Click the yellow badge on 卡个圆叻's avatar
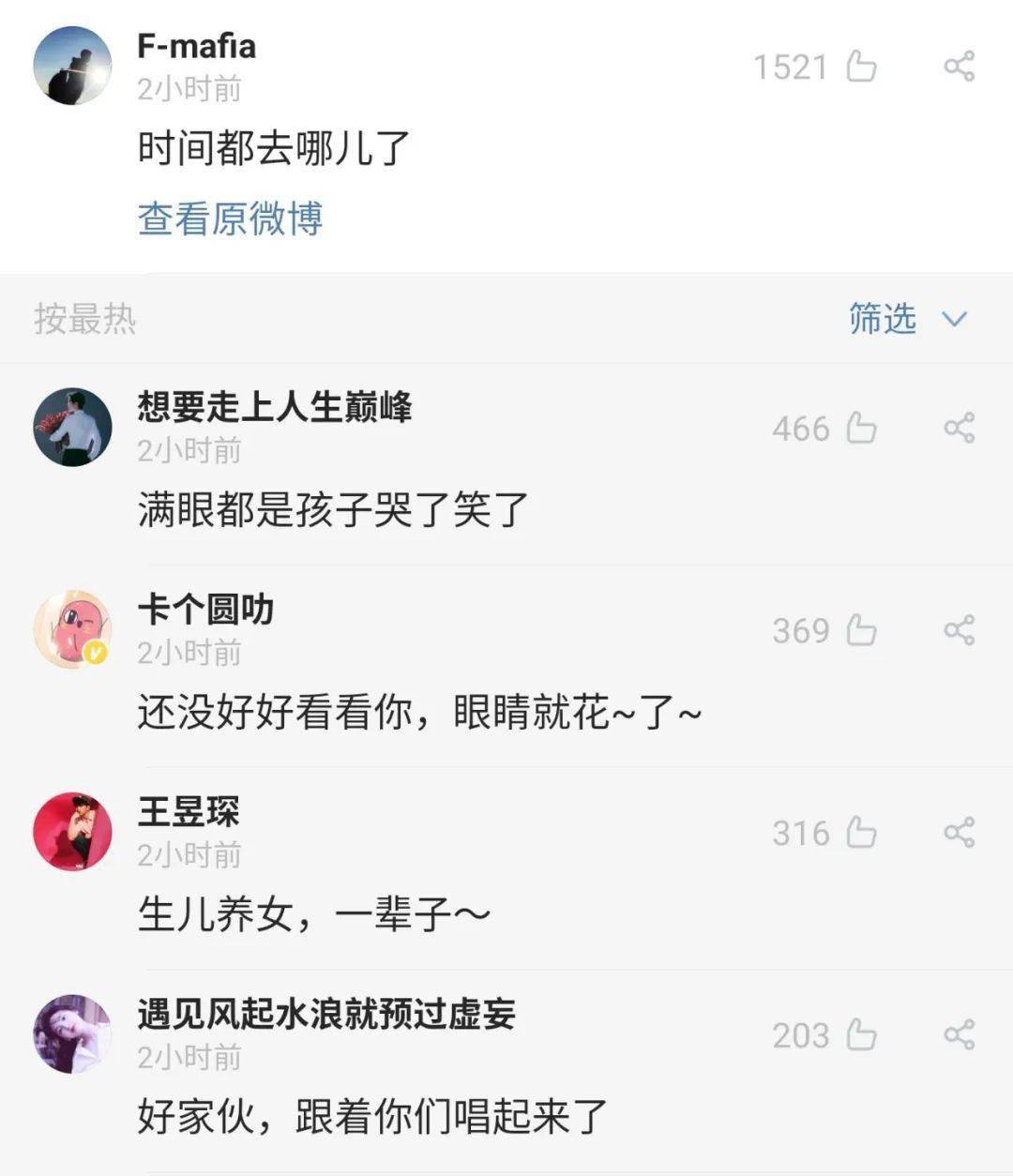This screenshot has height=1176, width=1013. tap(92, 652)
